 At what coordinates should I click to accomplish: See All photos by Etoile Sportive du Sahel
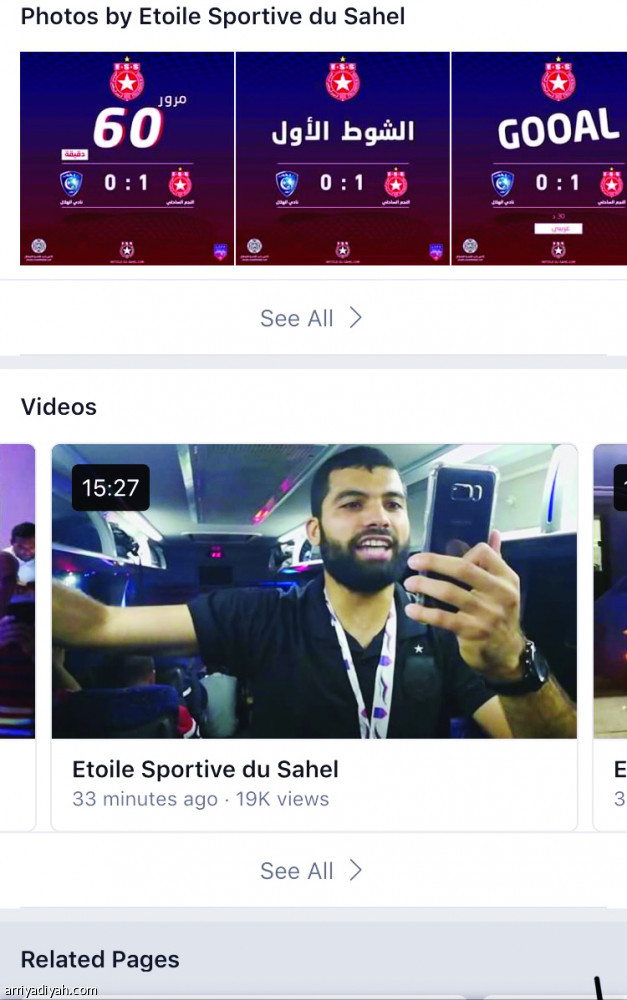(x=311, y=318)
